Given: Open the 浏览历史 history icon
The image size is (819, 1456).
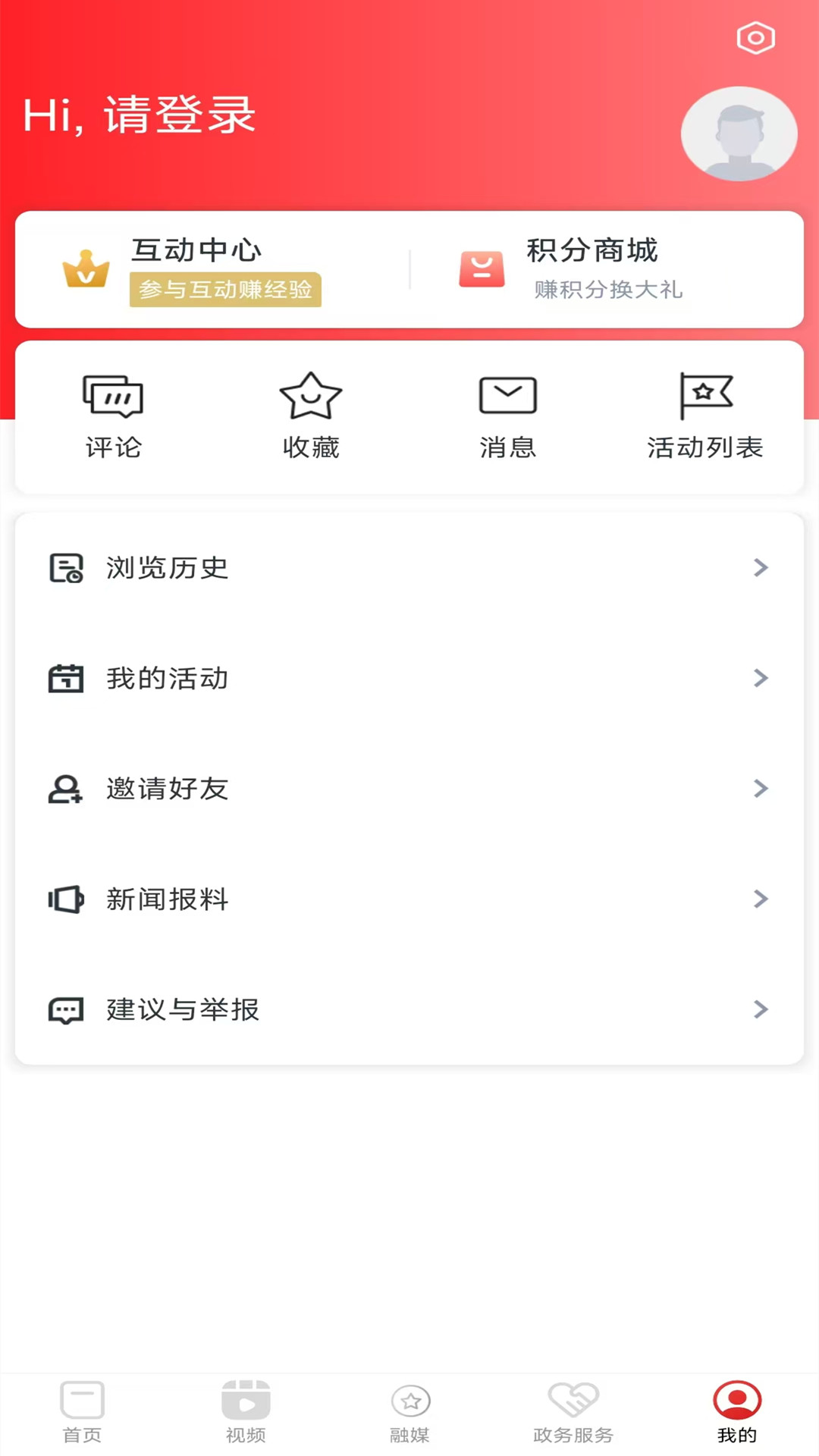Looking at the screenshot, I should click(x=65, y=567).
